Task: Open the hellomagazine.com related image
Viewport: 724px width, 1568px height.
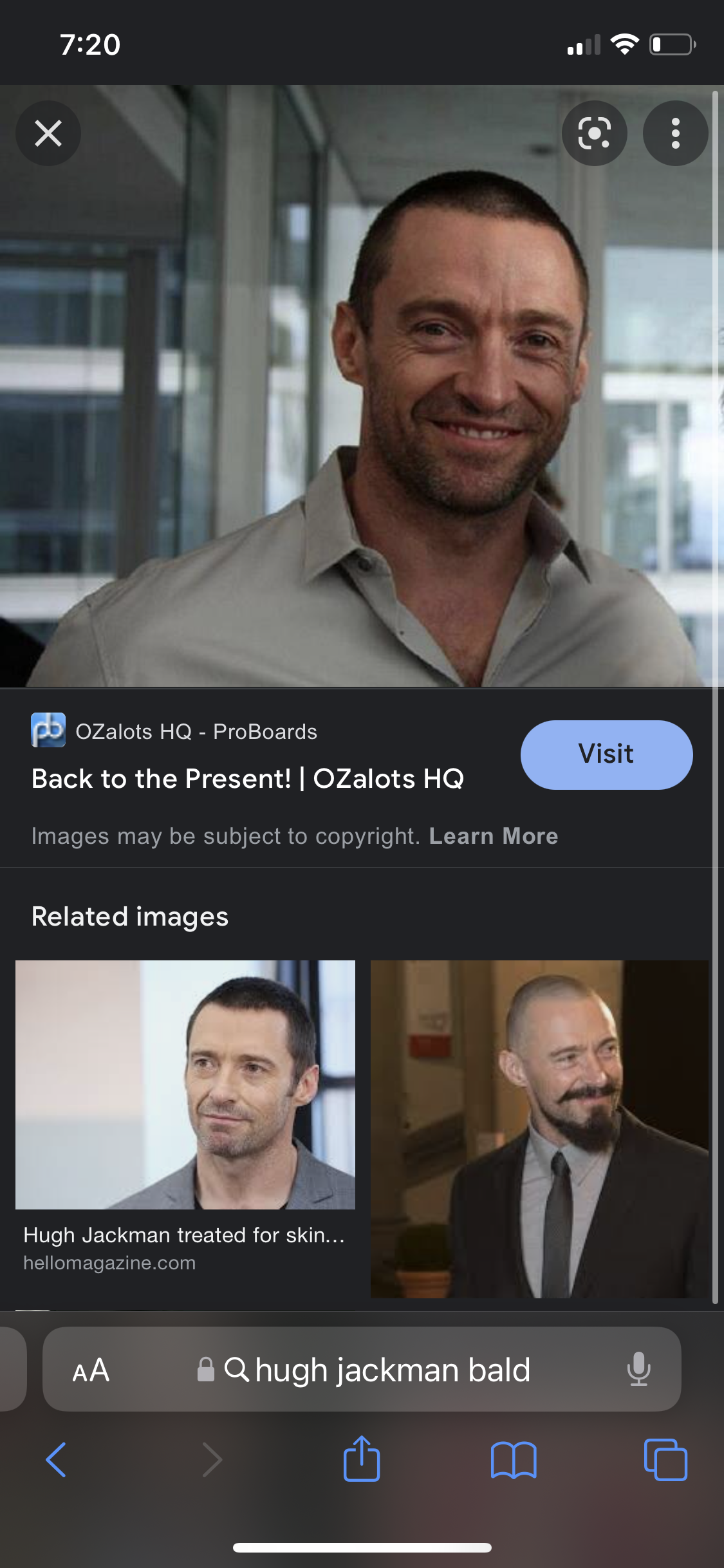Action: (185, 1085)
